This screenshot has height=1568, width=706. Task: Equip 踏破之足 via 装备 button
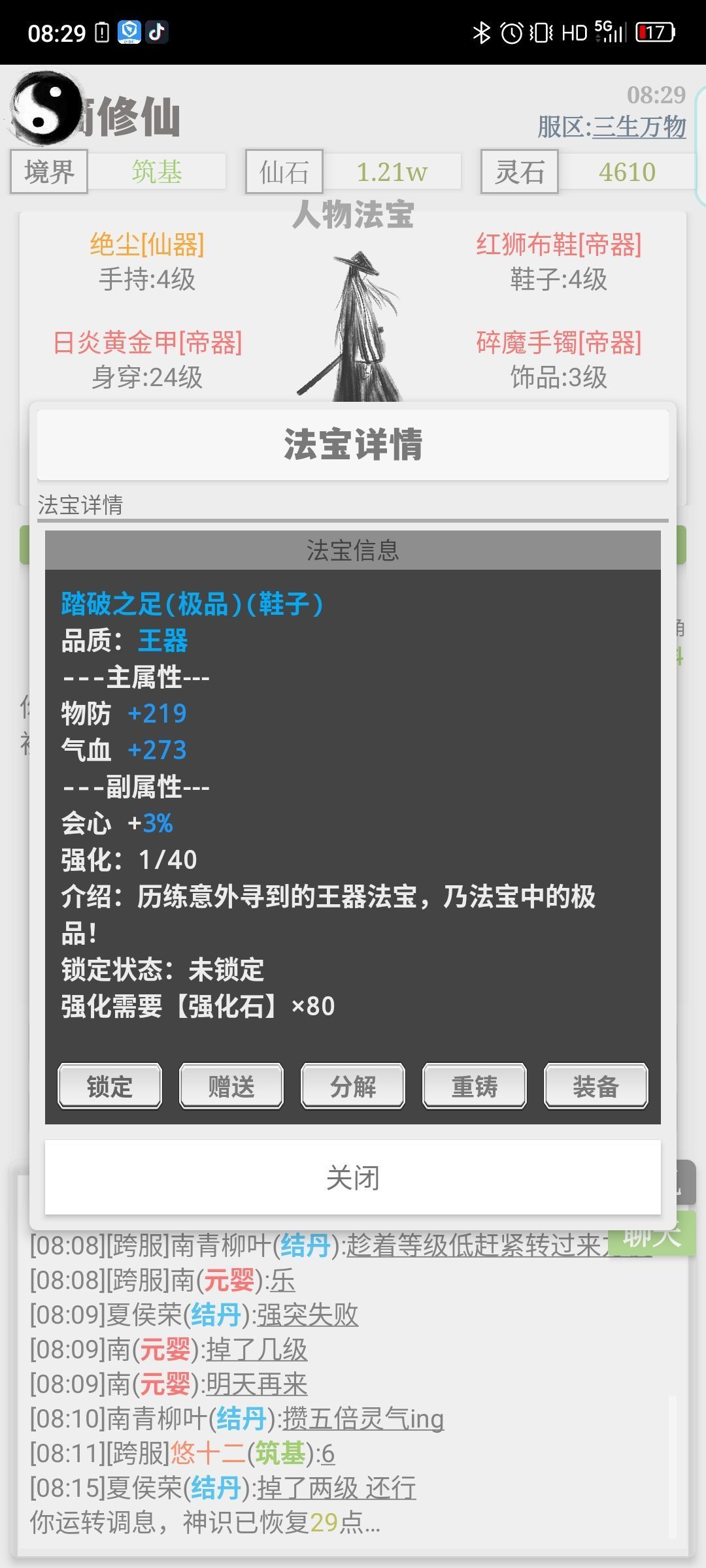pos(596,1086)
